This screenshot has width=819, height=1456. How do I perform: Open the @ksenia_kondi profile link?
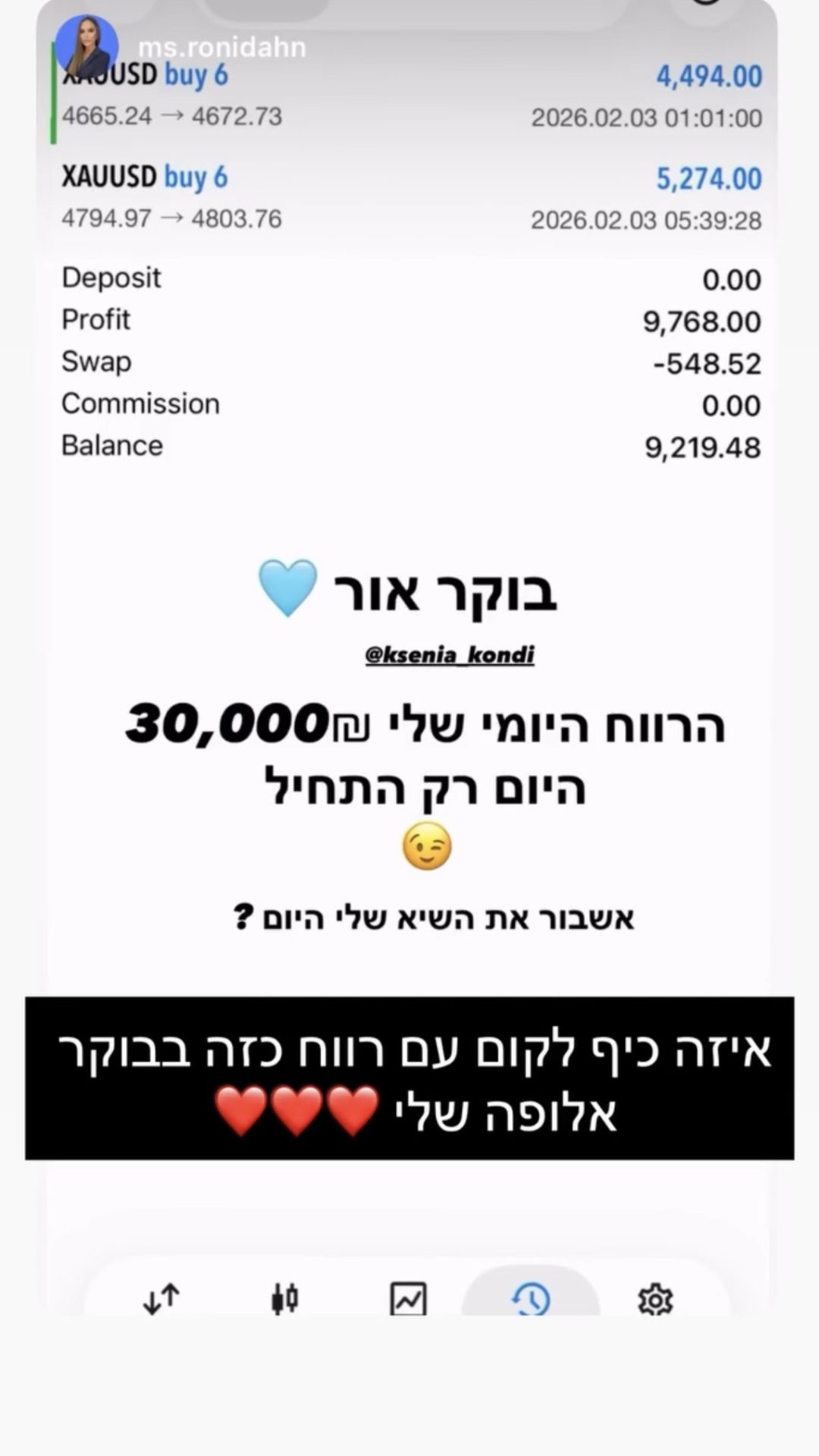pos(449,655)
